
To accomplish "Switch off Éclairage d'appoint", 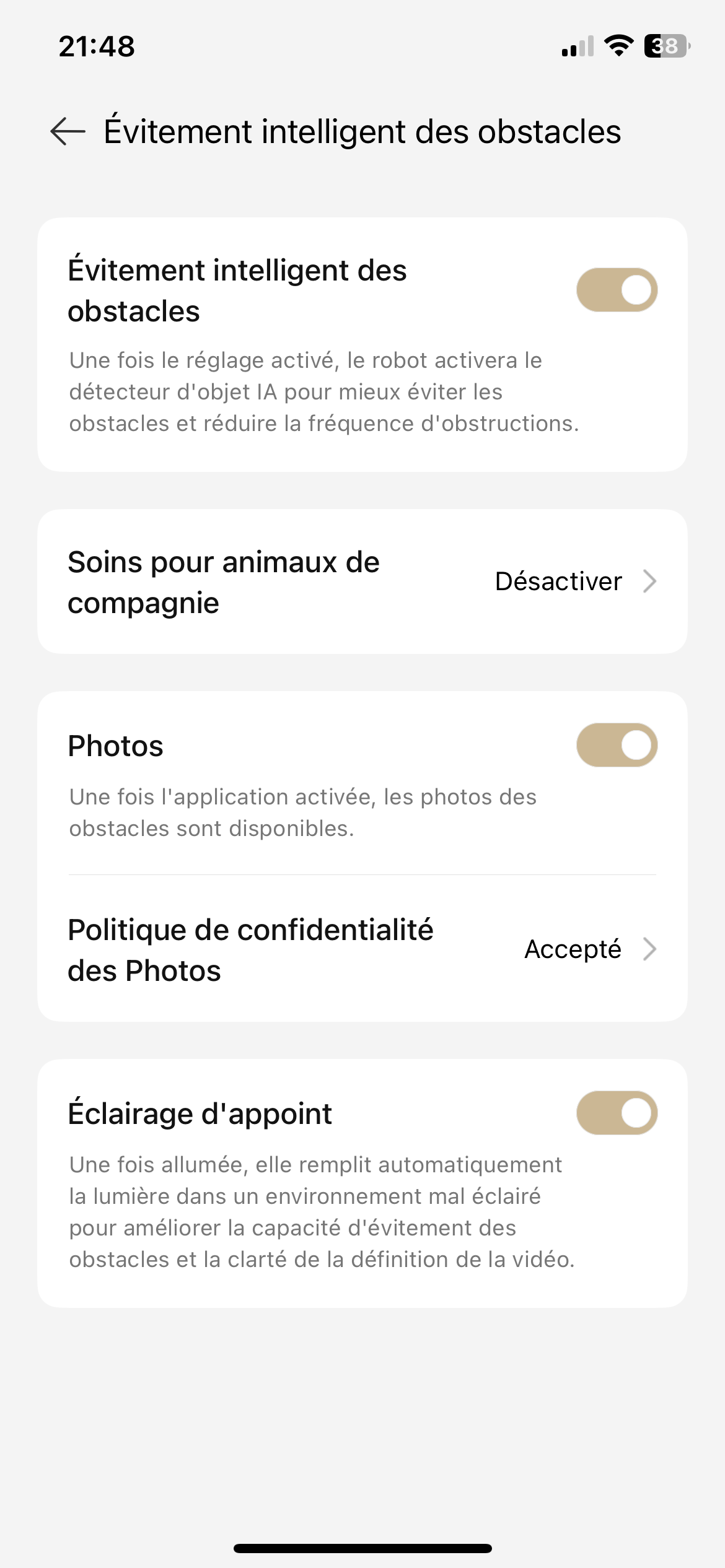I will tap(617, 1113).
